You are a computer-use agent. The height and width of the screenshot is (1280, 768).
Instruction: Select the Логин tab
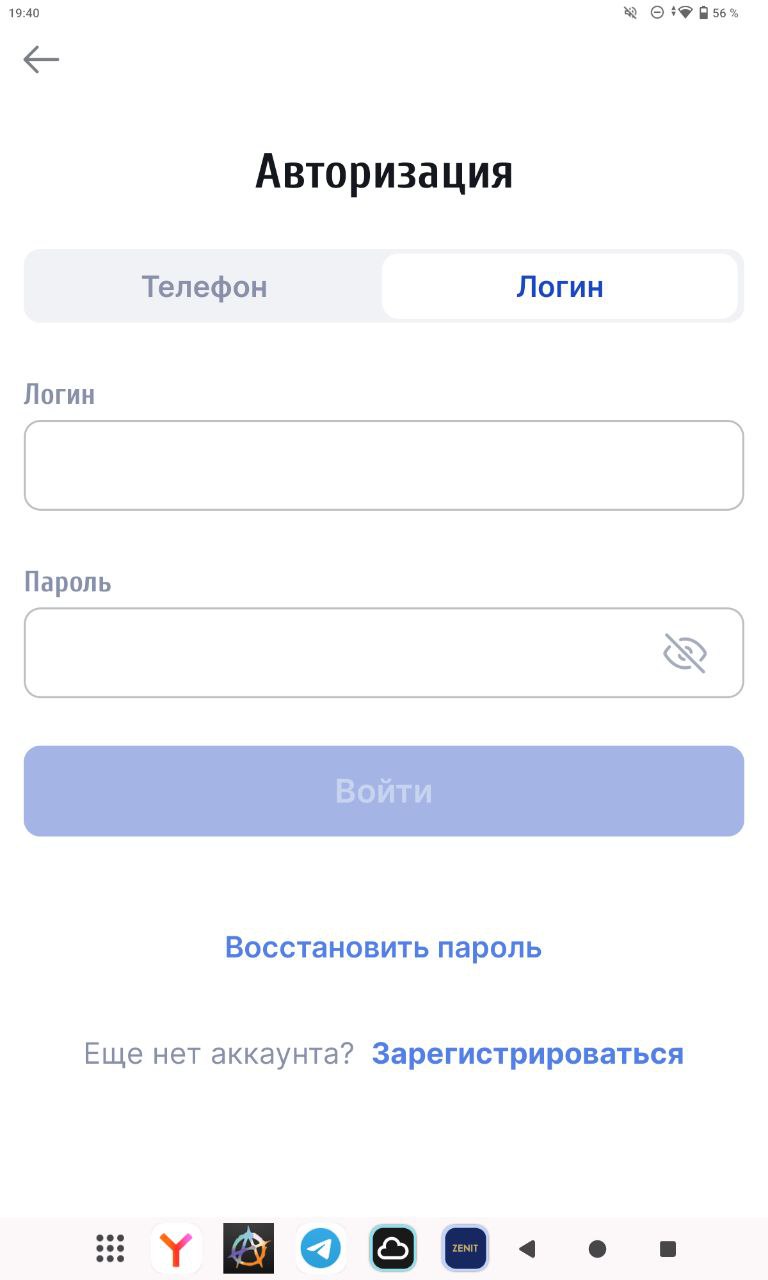(560, 287)
